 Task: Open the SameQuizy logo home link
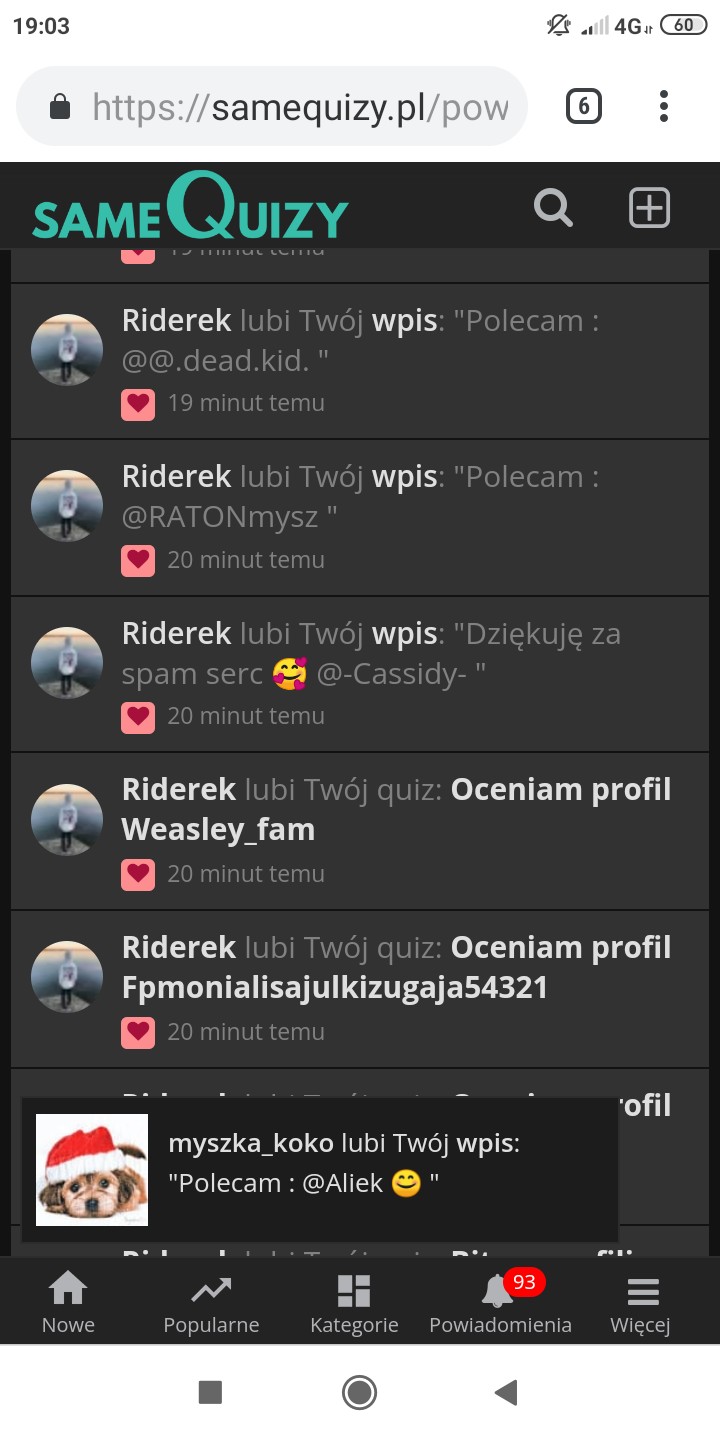point(190,210)
